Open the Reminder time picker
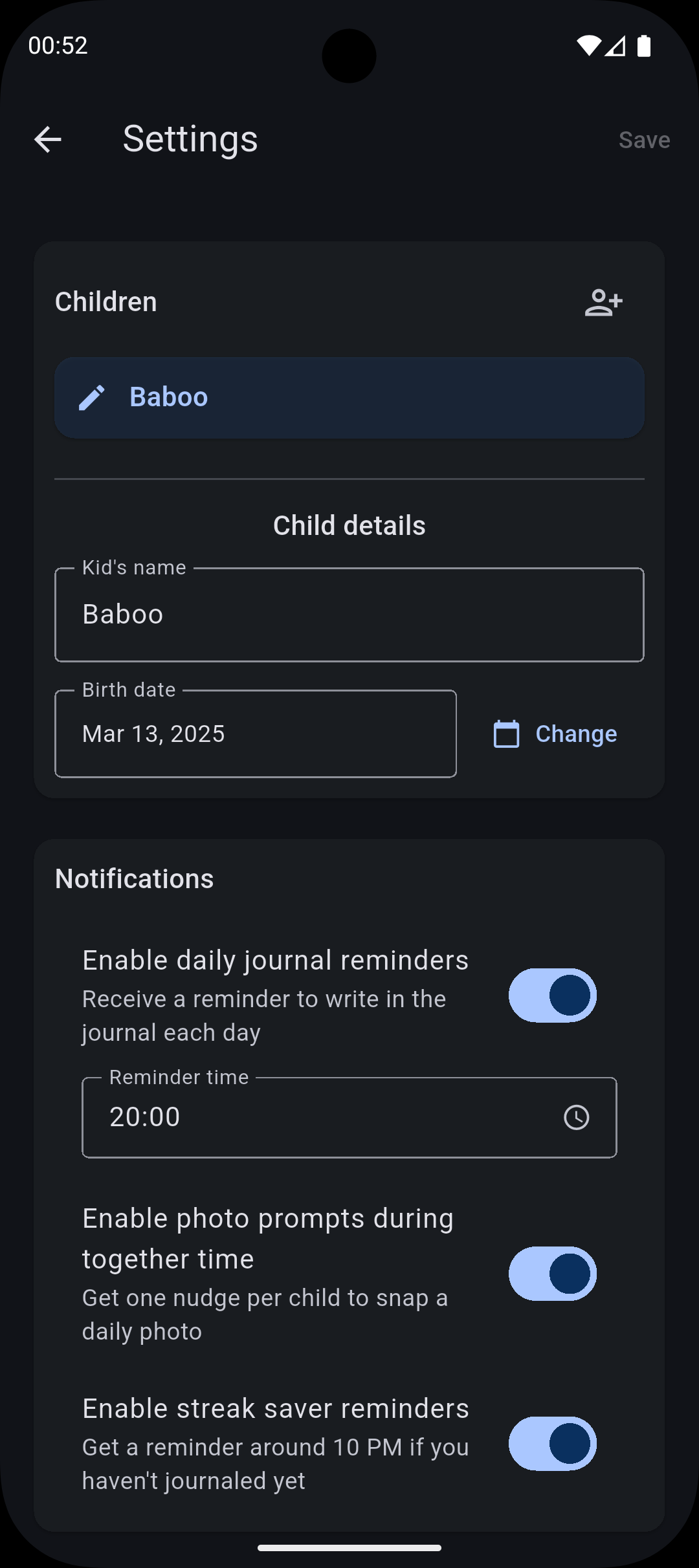This screenshot has height=1568, width=699. [x=349, y=1117]
